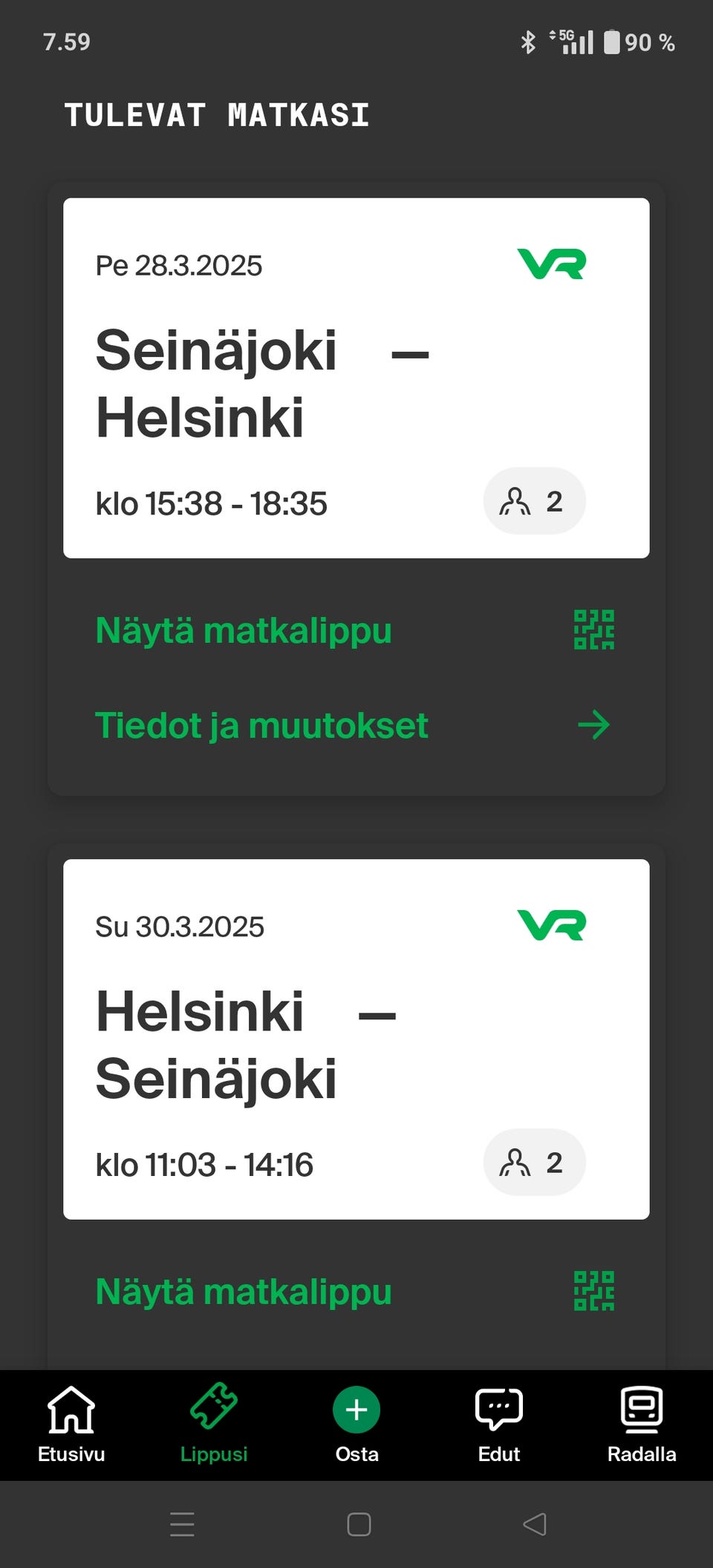This screenshot has width=713, height=1568.
Task: Open Tiedot ja muutokset for 28.3. trip
Action: [355, 725]
